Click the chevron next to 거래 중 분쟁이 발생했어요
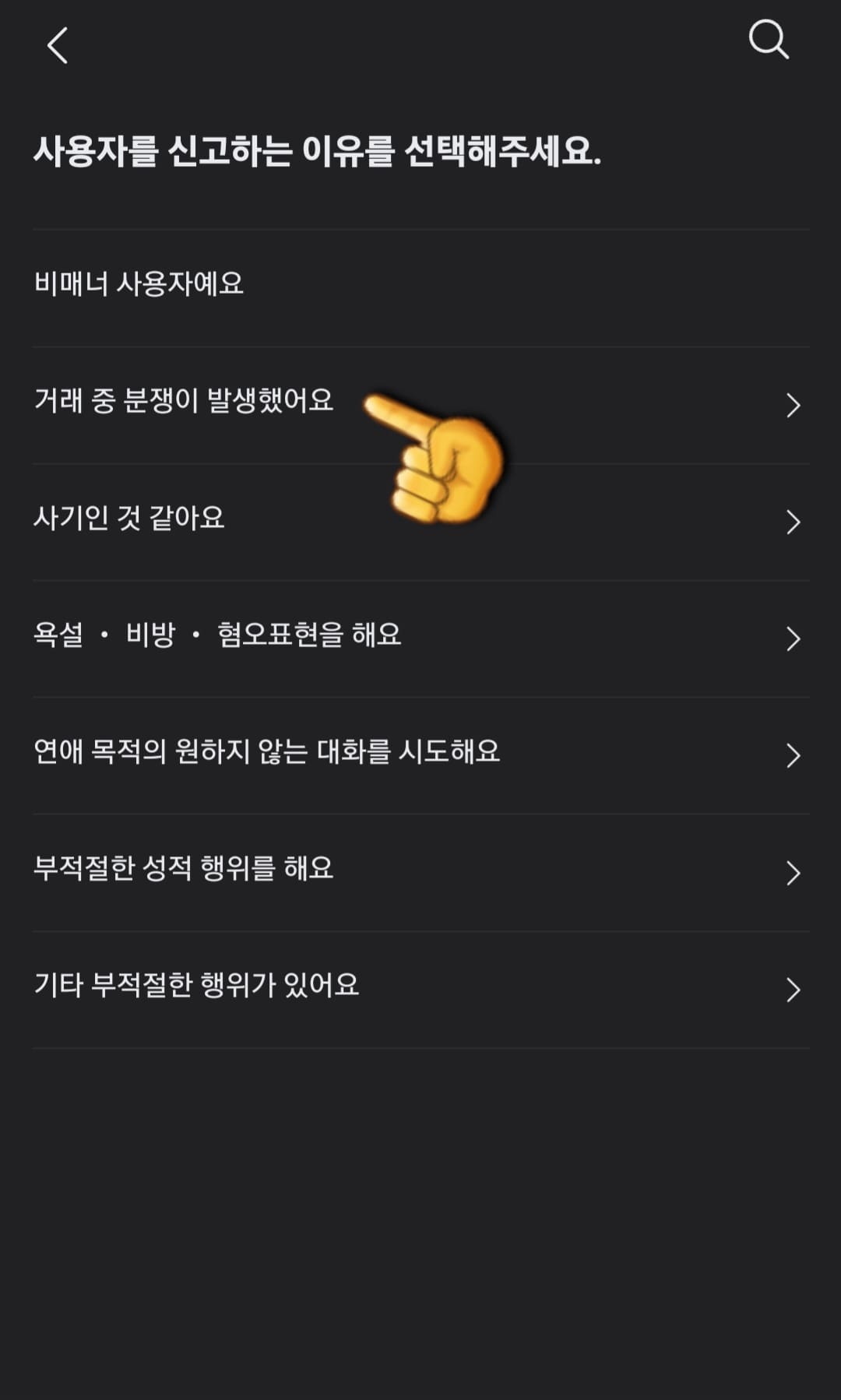This screenshot has height=1400, width=841. coord(793,405)
